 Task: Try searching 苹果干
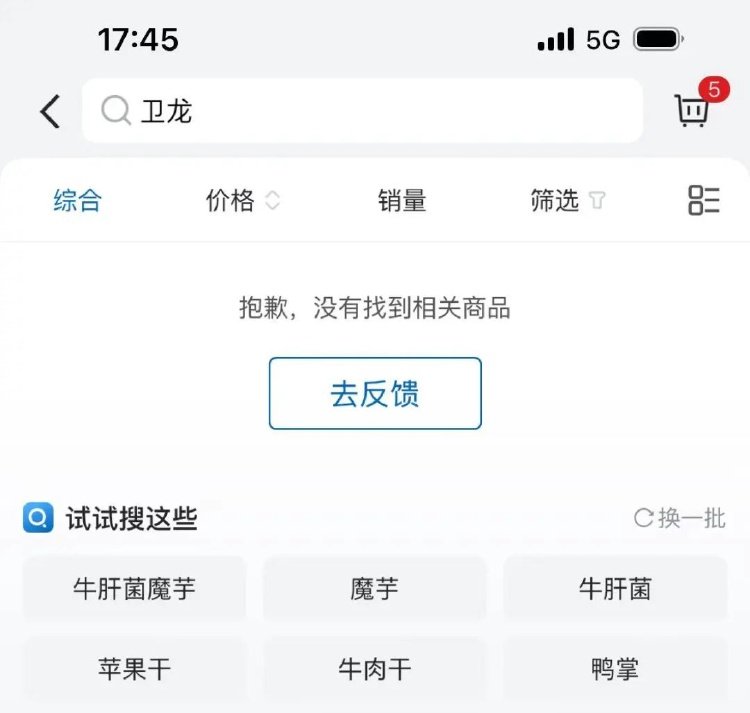click(x=134, y=668)
